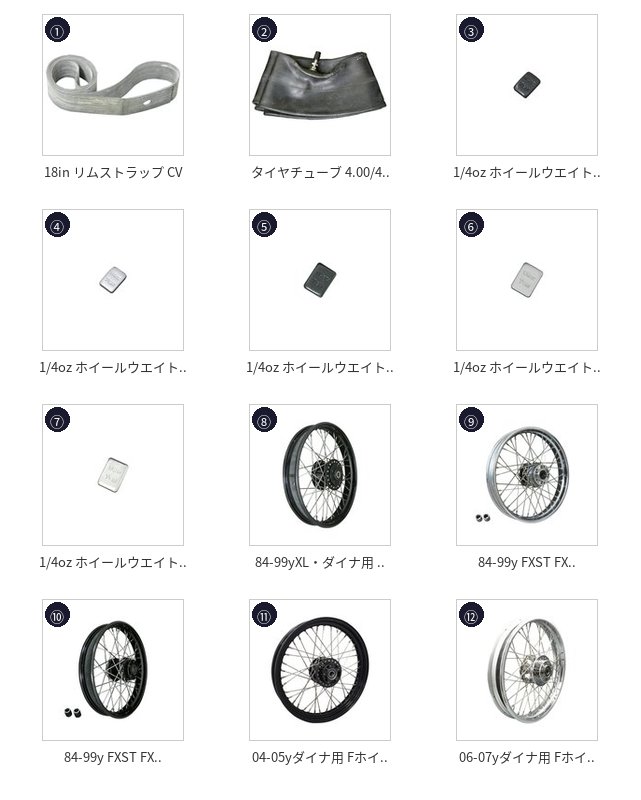Open product 2, the タイヤチューブ 4.00/4..

tap(320, 85)
